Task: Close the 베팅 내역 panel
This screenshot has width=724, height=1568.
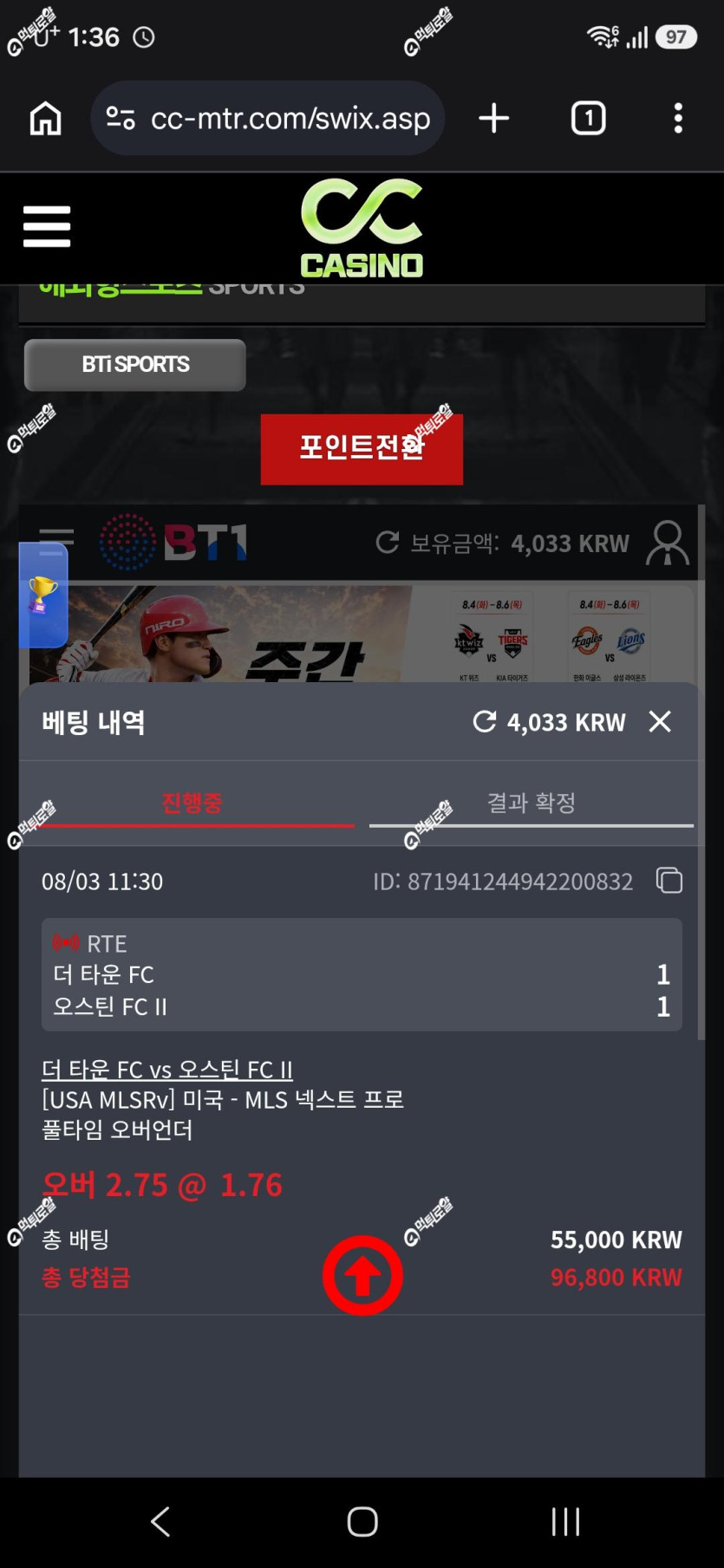Action: [660, 721]
